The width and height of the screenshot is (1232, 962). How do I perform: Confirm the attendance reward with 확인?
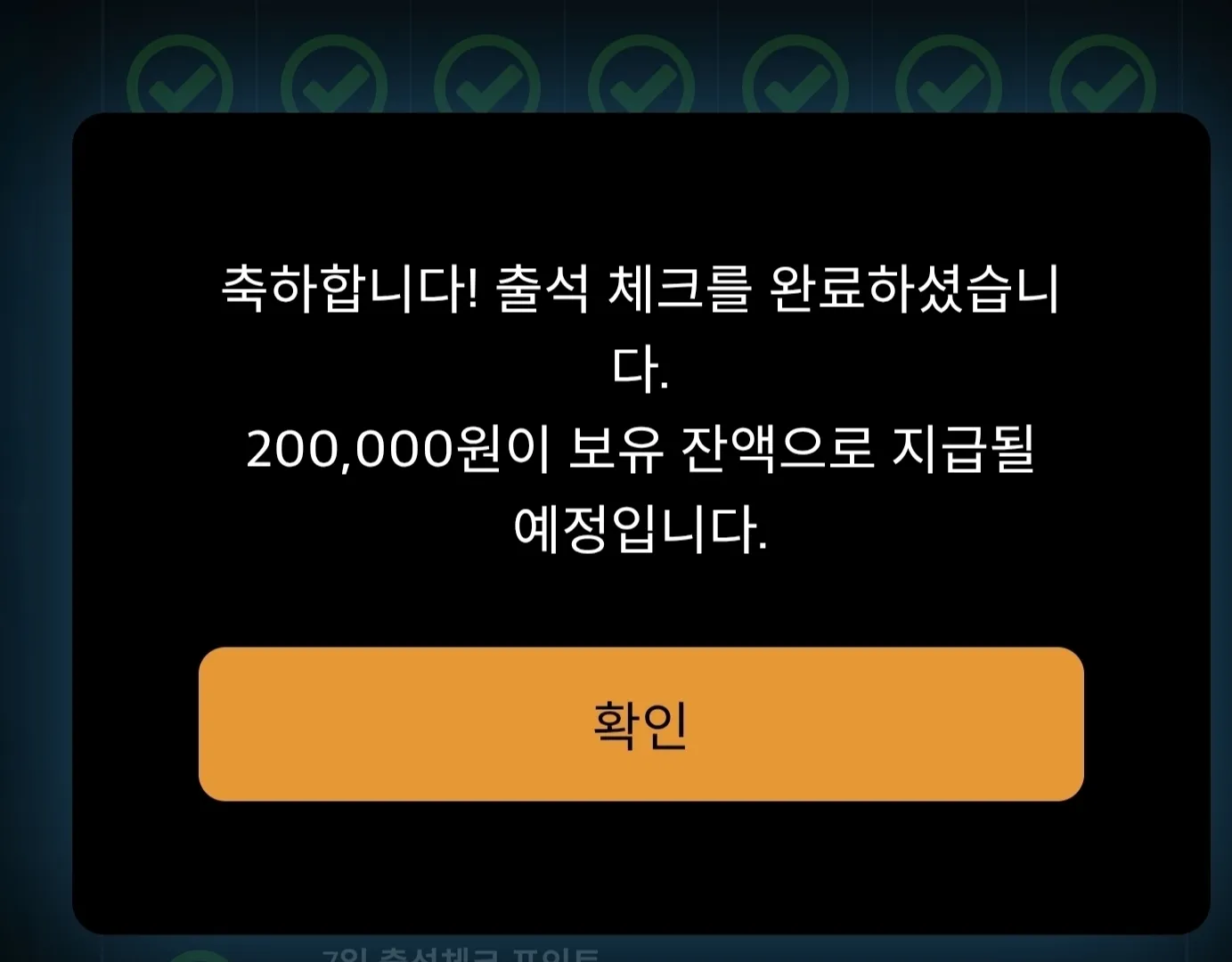(640, 724)
